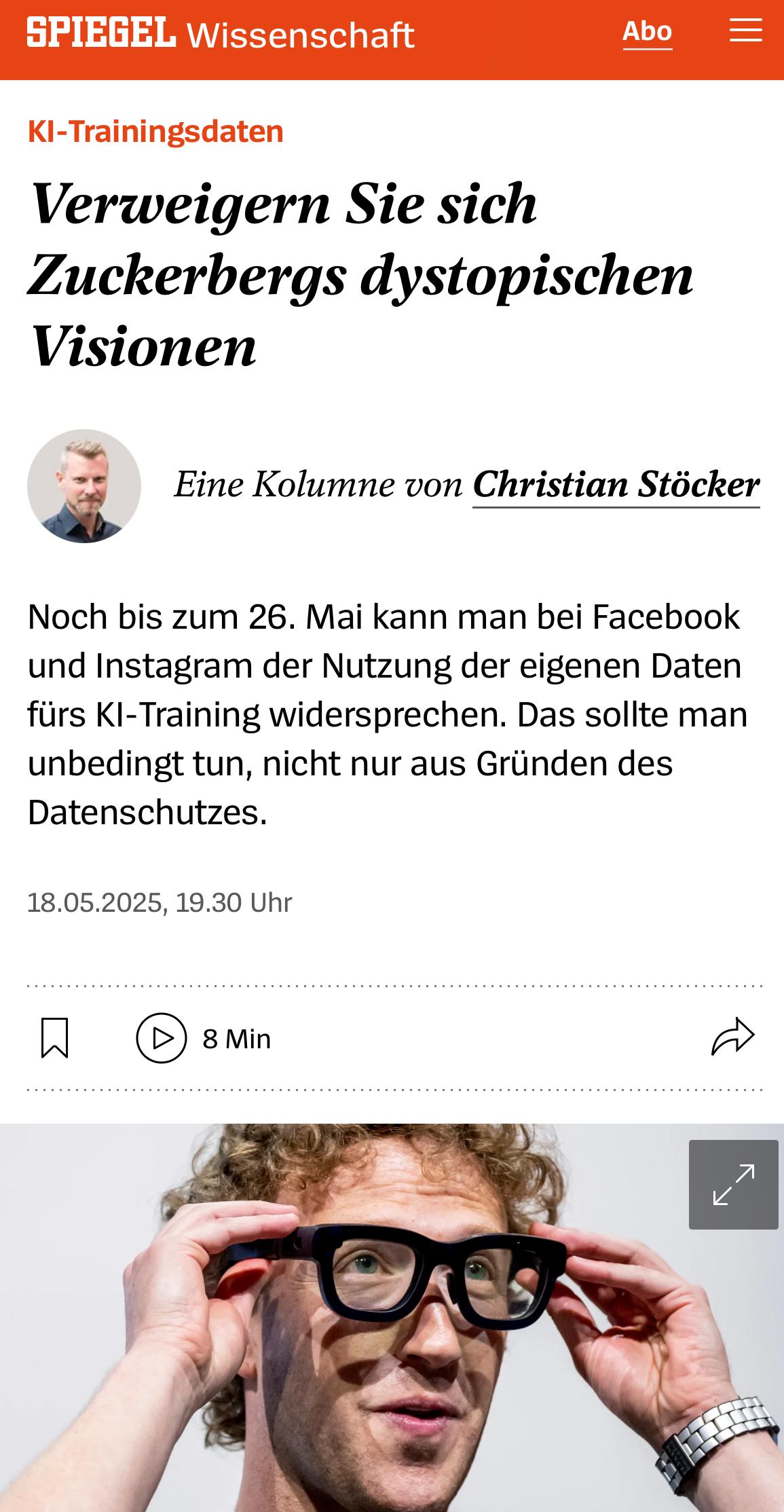This screenshot has height=1512, width=784.
Task: Bookmark this article
Action: [x=54, y=1037]
